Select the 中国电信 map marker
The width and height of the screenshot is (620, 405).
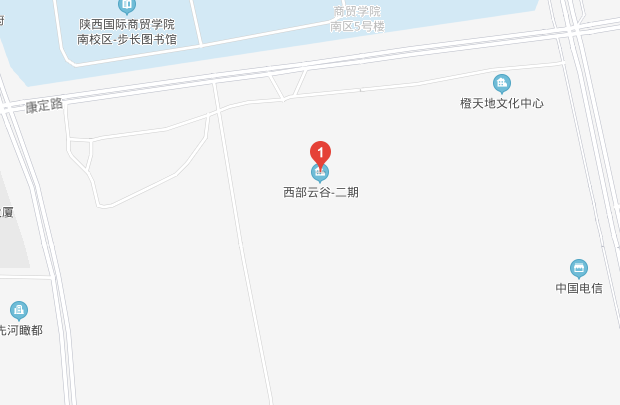(x=579, y=268)
